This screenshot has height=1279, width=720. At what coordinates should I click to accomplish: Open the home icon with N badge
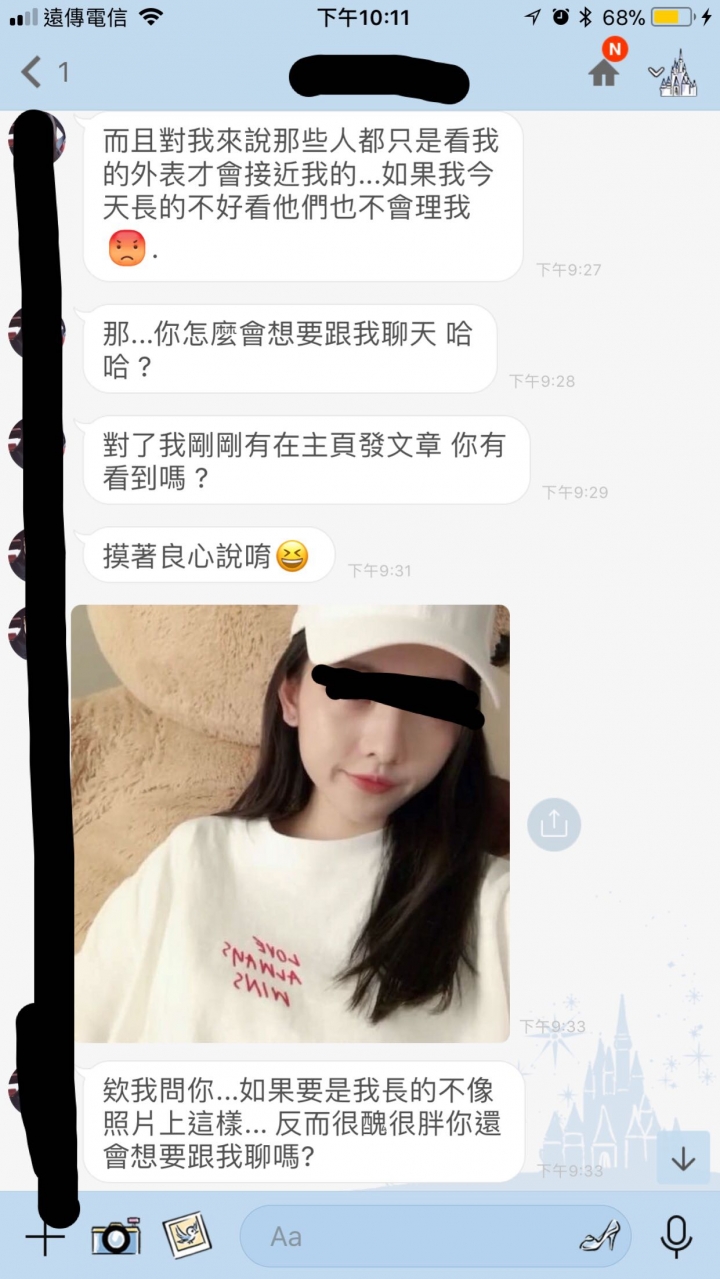[603, 73]
